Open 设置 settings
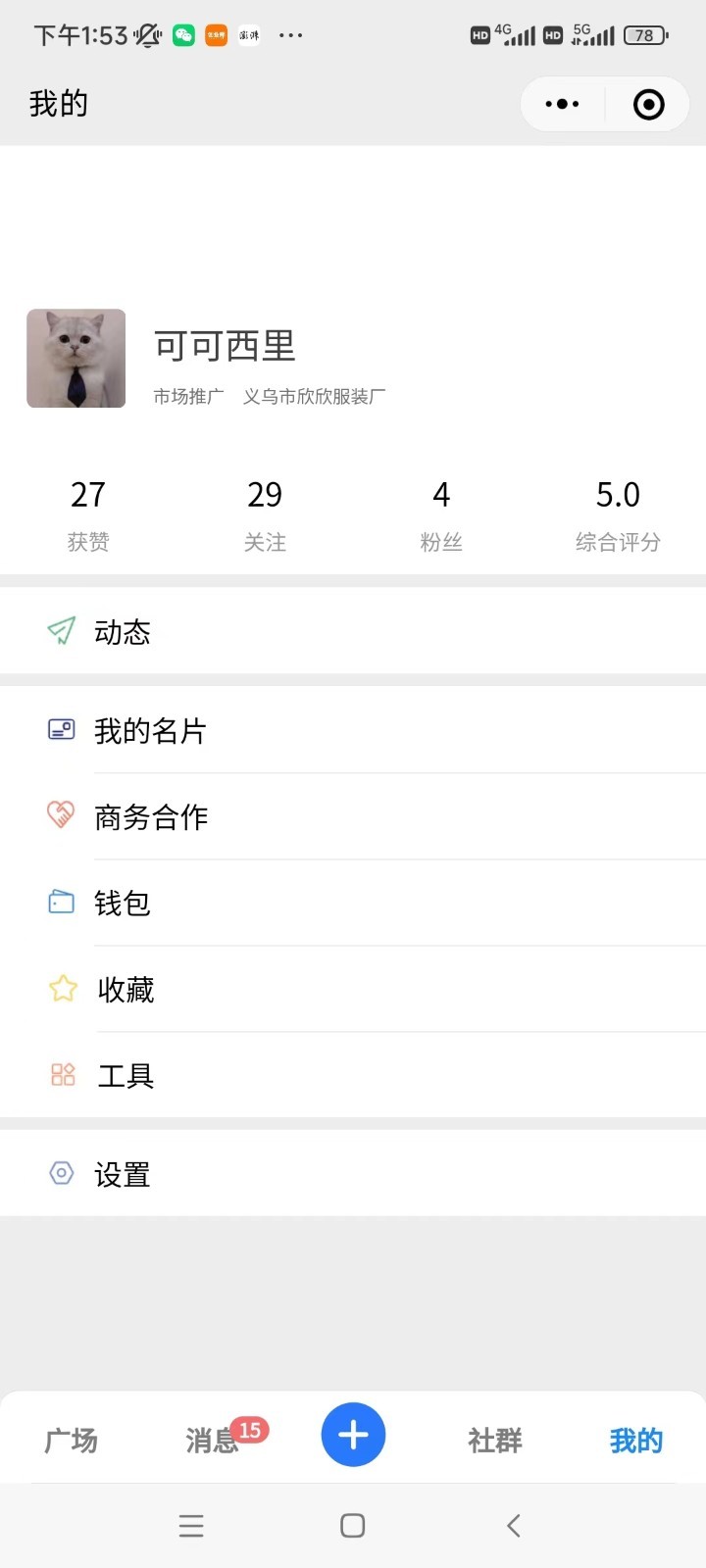The height and width of the screenshot is (1568, 706). (x=353, y=1173)
